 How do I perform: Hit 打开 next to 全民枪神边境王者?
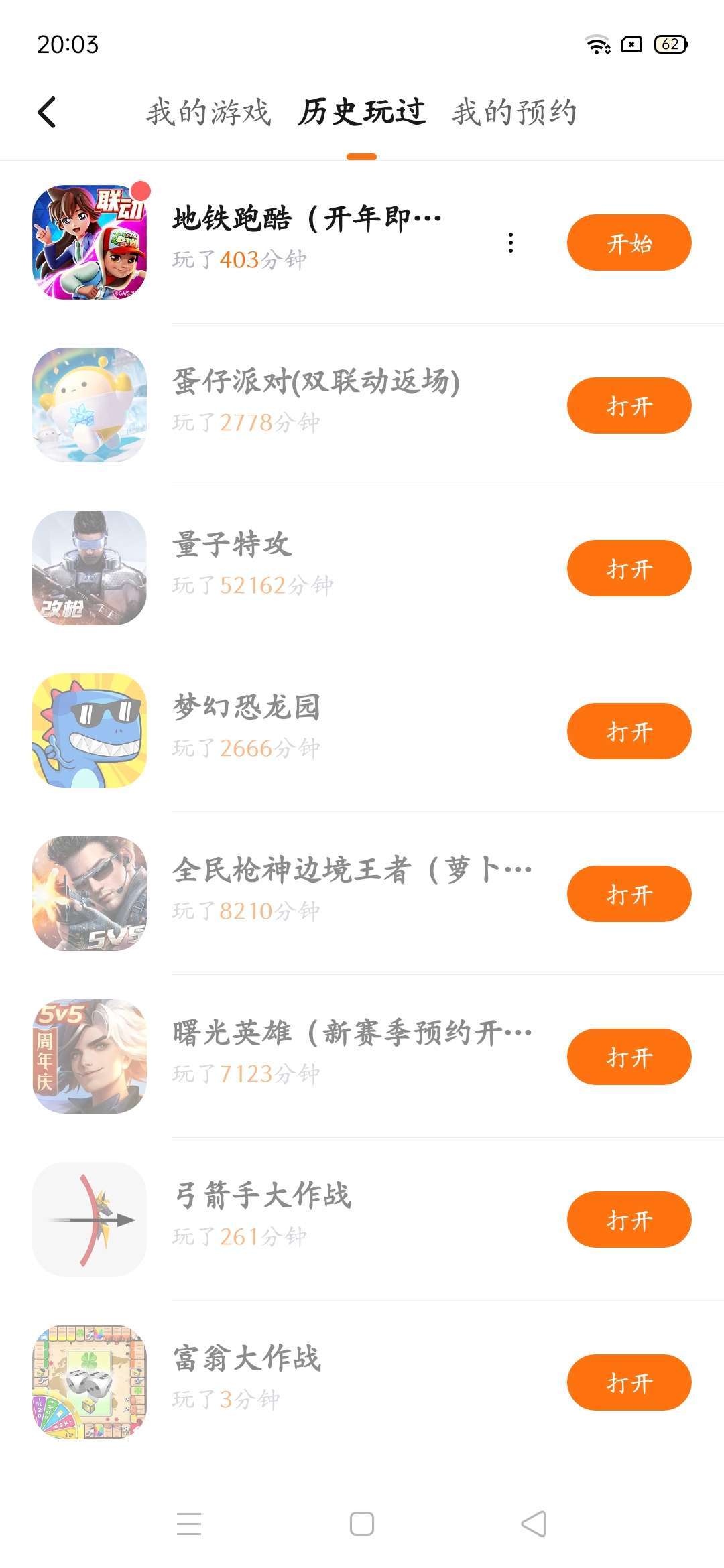[x=629, y=894]
